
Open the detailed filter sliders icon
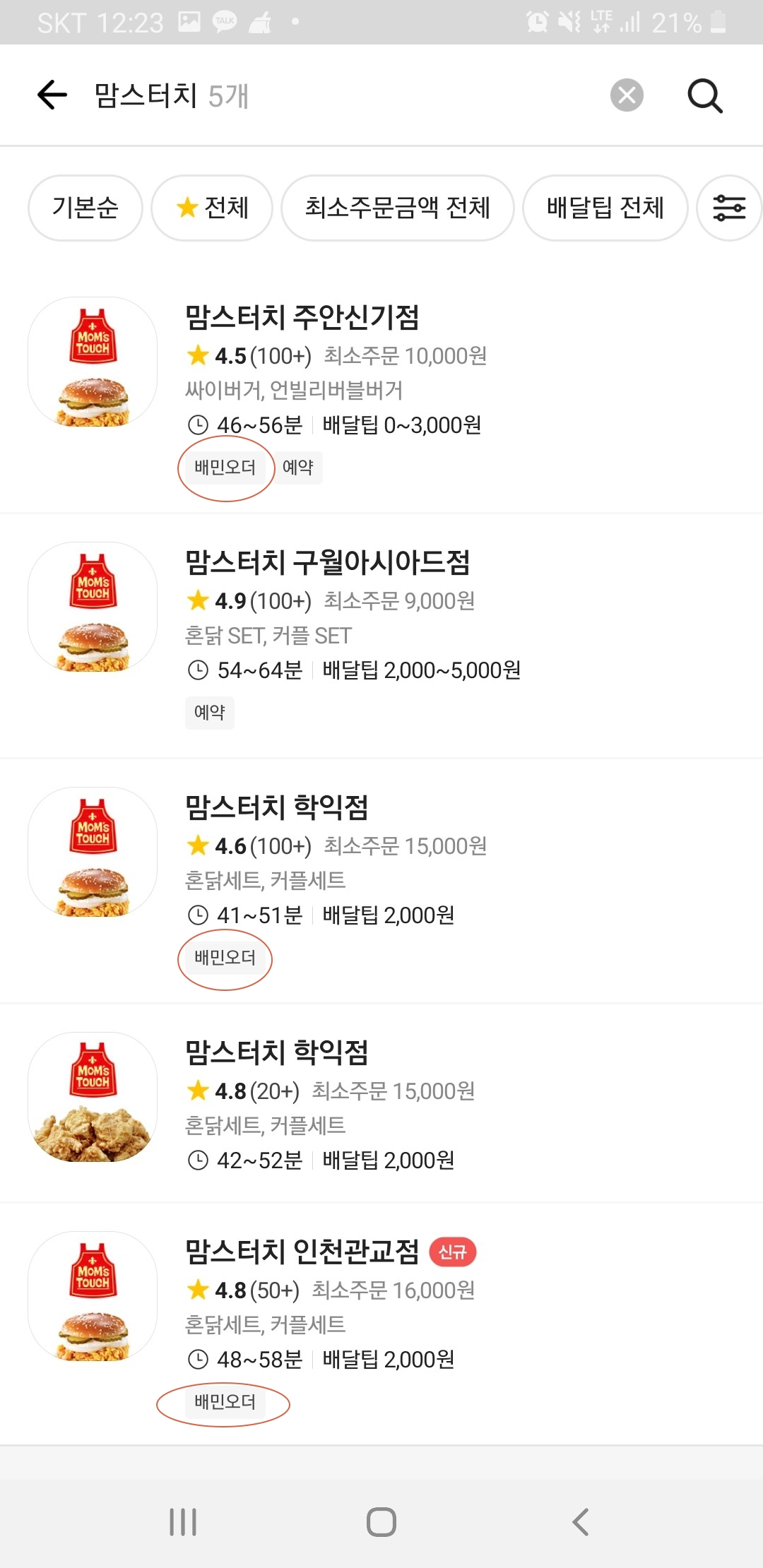coord(729,208)
